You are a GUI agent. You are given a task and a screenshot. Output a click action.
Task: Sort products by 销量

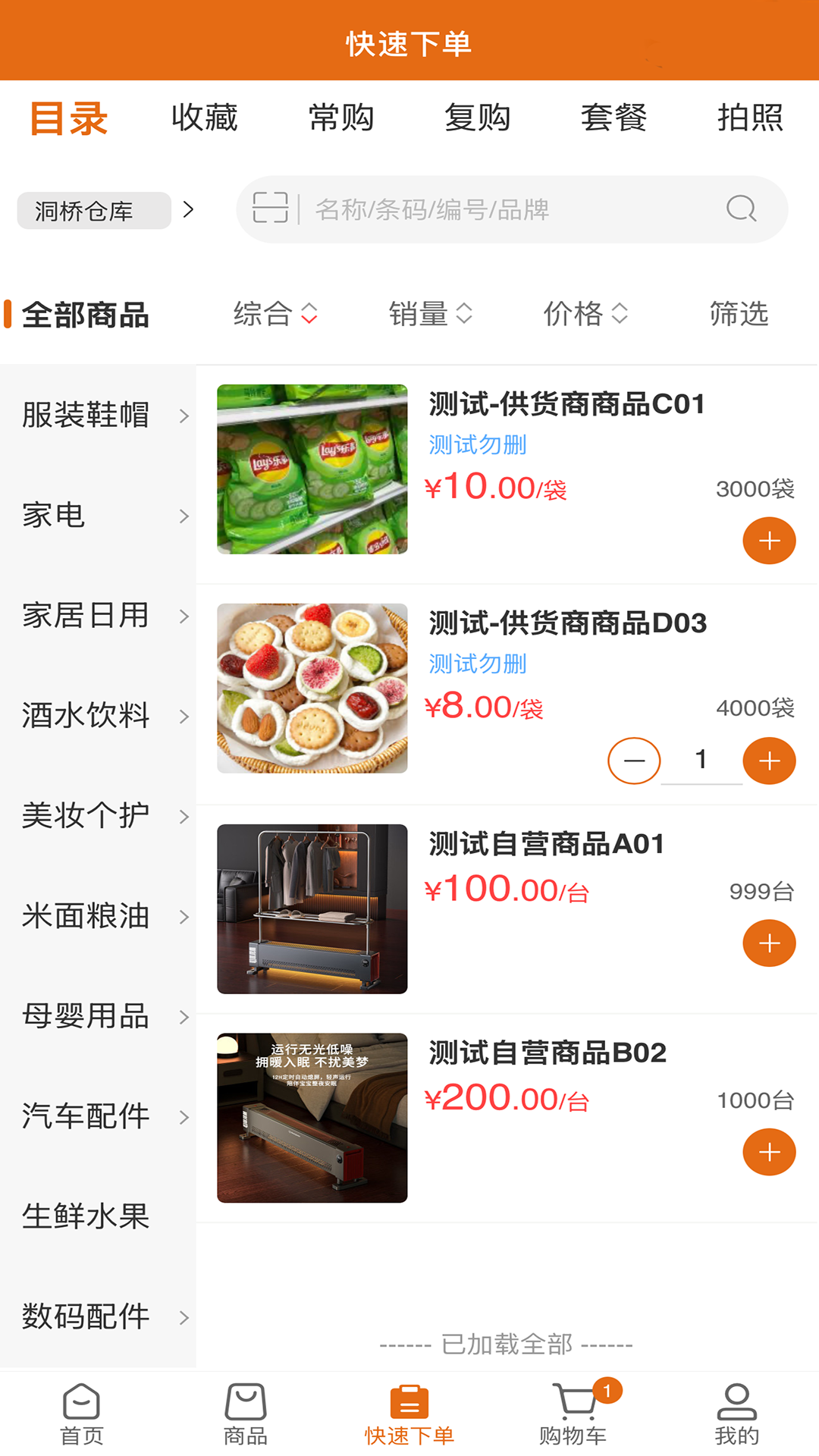click(430, 313)
